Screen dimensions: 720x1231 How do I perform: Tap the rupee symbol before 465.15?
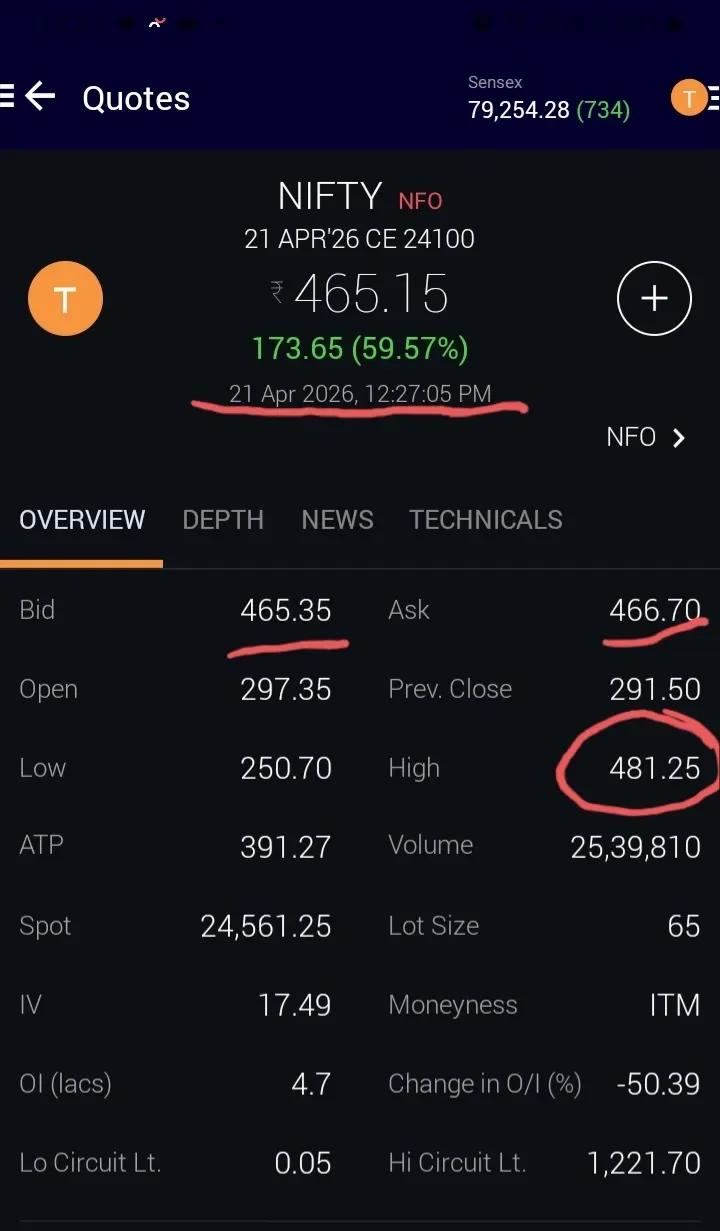[x=275, y=293]
